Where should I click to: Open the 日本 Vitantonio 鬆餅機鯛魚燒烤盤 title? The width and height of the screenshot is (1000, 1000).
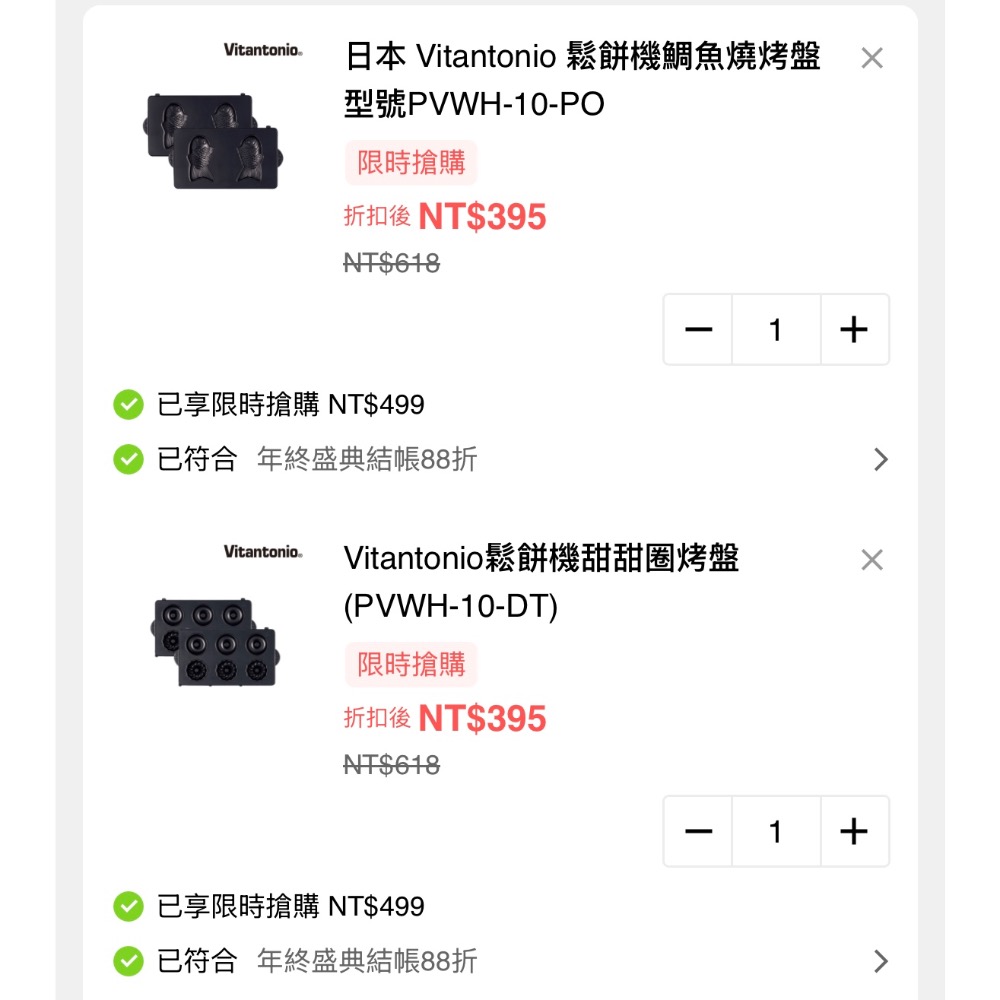point(582,80)
